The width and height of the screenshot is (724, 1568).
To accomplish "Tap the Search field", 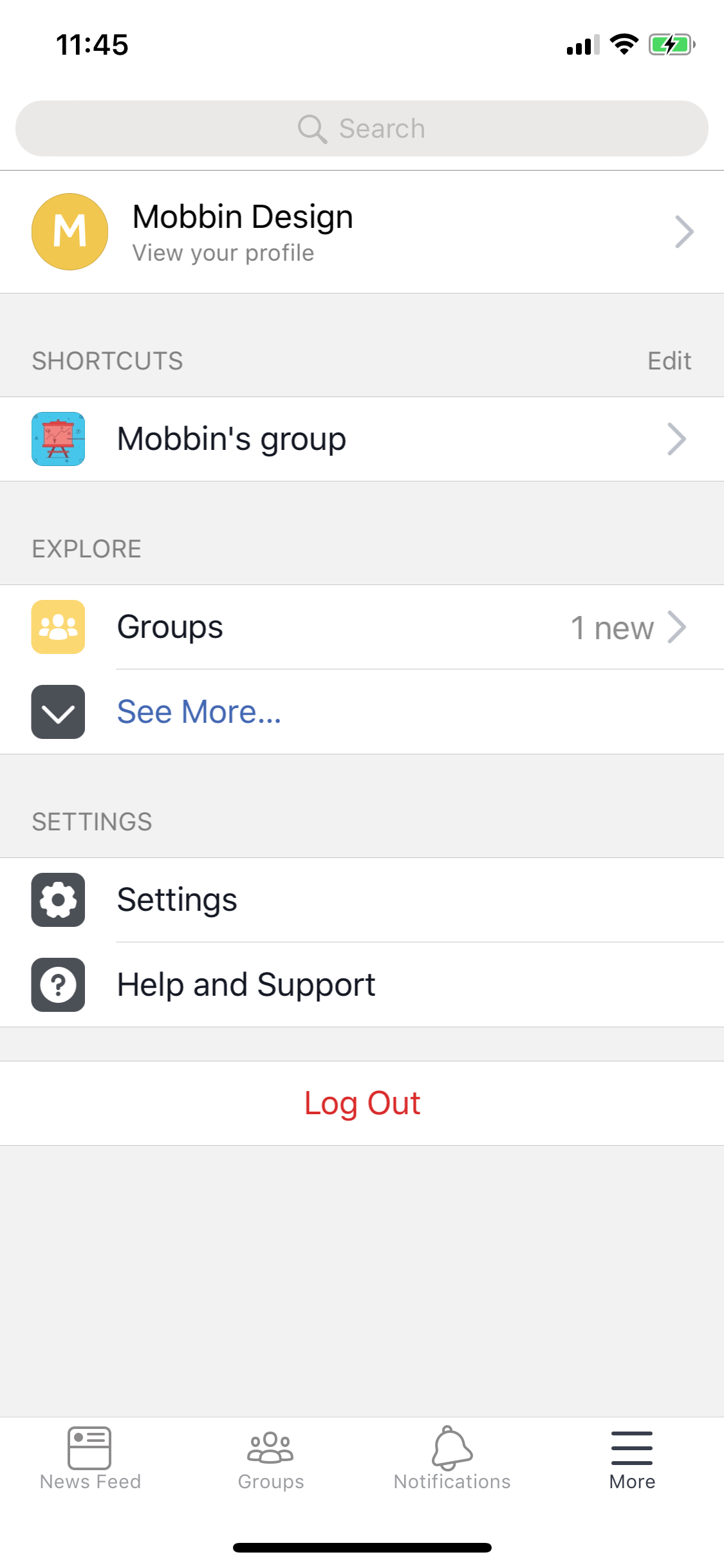I will pos(362,128).
